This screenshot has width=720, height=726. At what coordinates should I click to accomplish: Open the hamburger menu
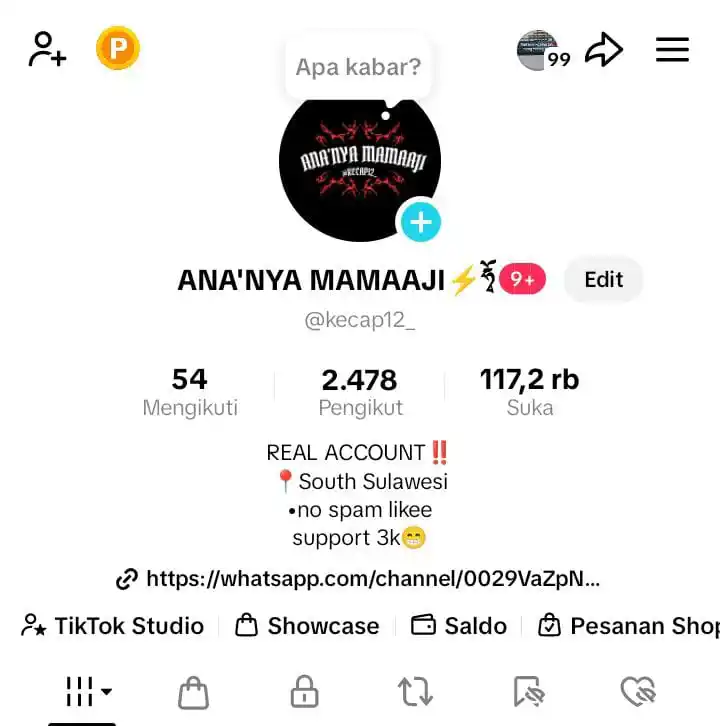click(x=672, y=48)
